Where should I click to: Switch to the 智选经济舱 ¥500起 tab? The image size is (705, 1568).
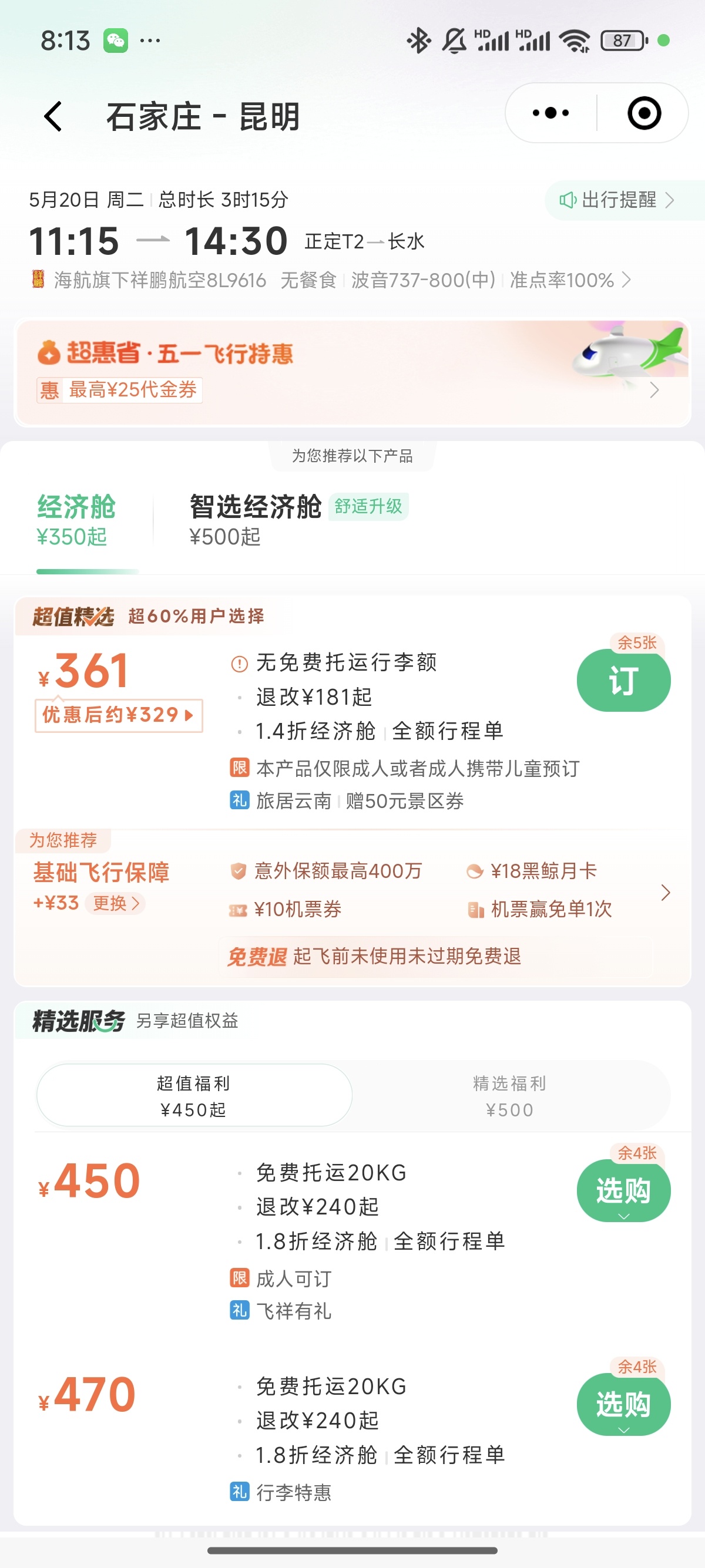[298, 521]
